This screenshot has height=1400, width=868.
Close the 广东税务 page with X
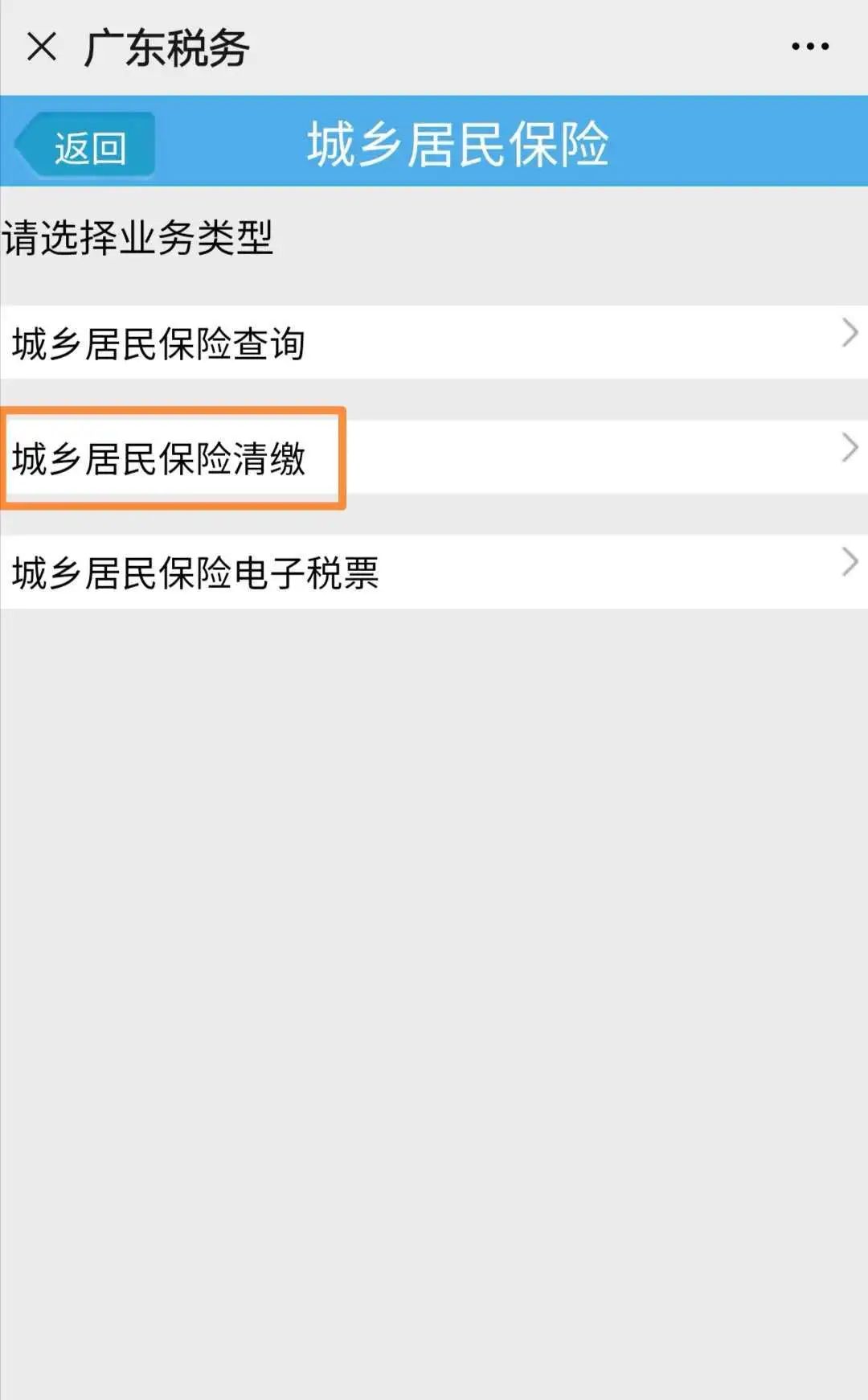[42, 47]
